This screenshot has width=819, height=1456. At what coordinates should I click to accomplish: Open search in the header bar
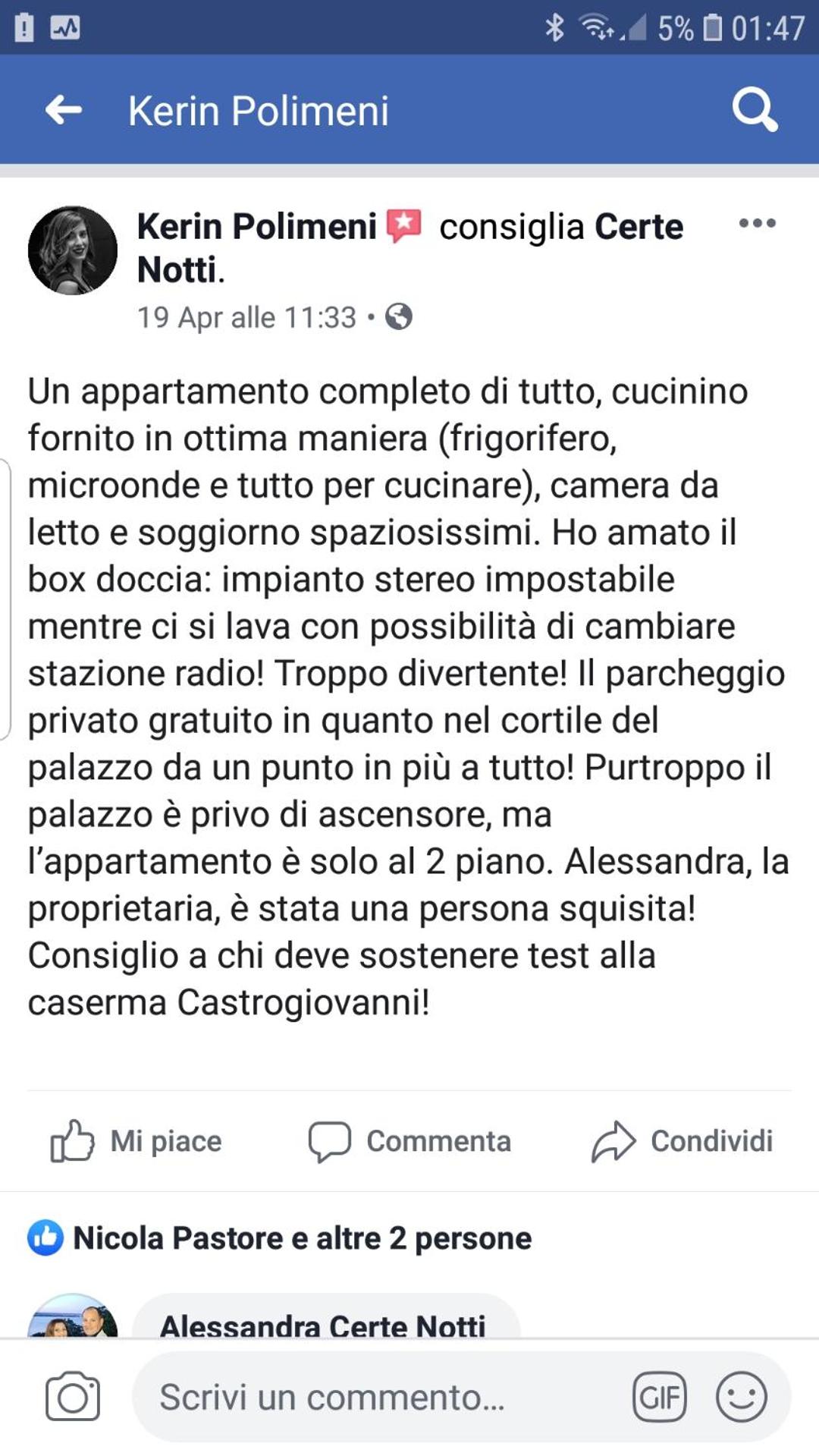click(x=755, y=110)
